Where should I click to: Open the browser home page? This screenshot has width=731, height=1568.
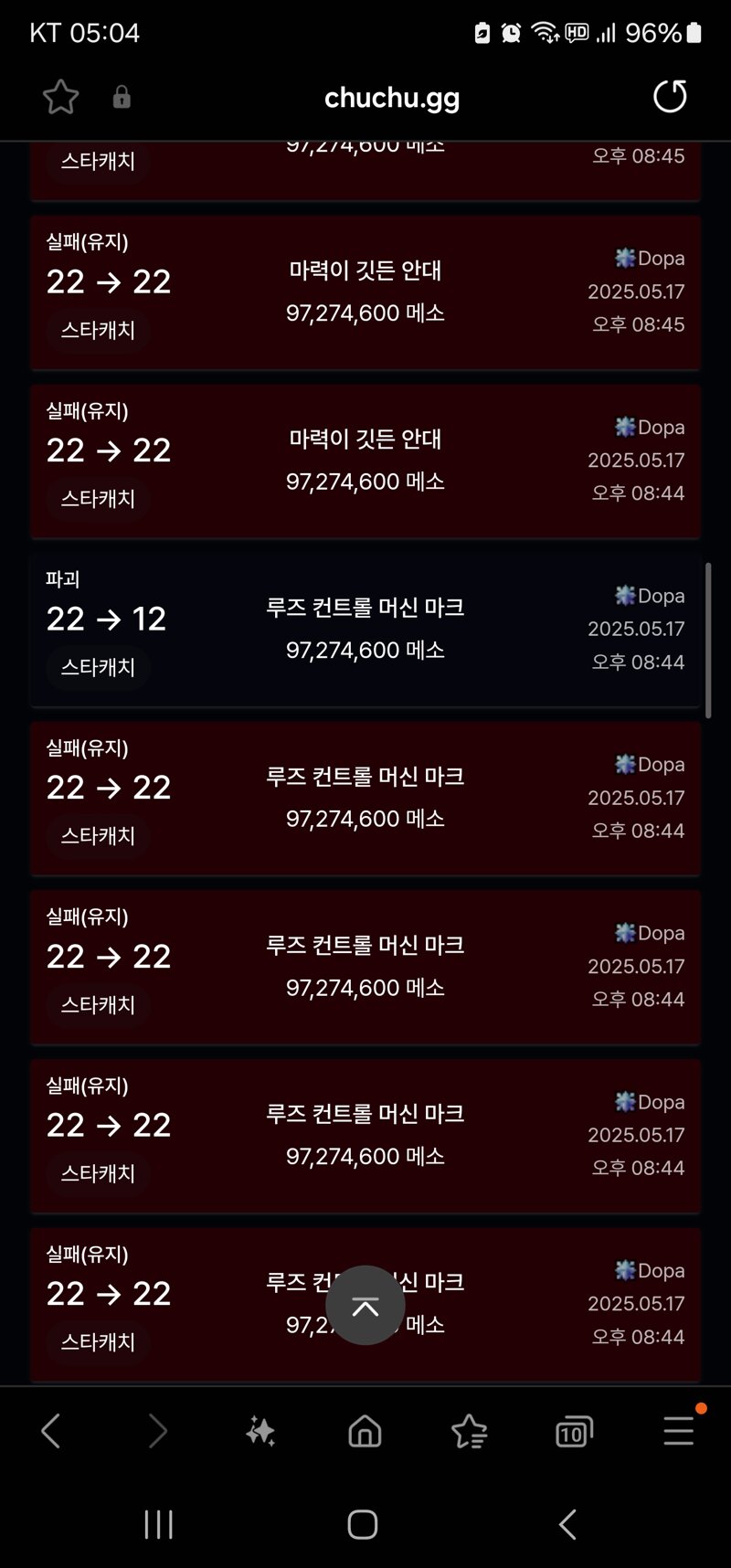pos(365,1430)
